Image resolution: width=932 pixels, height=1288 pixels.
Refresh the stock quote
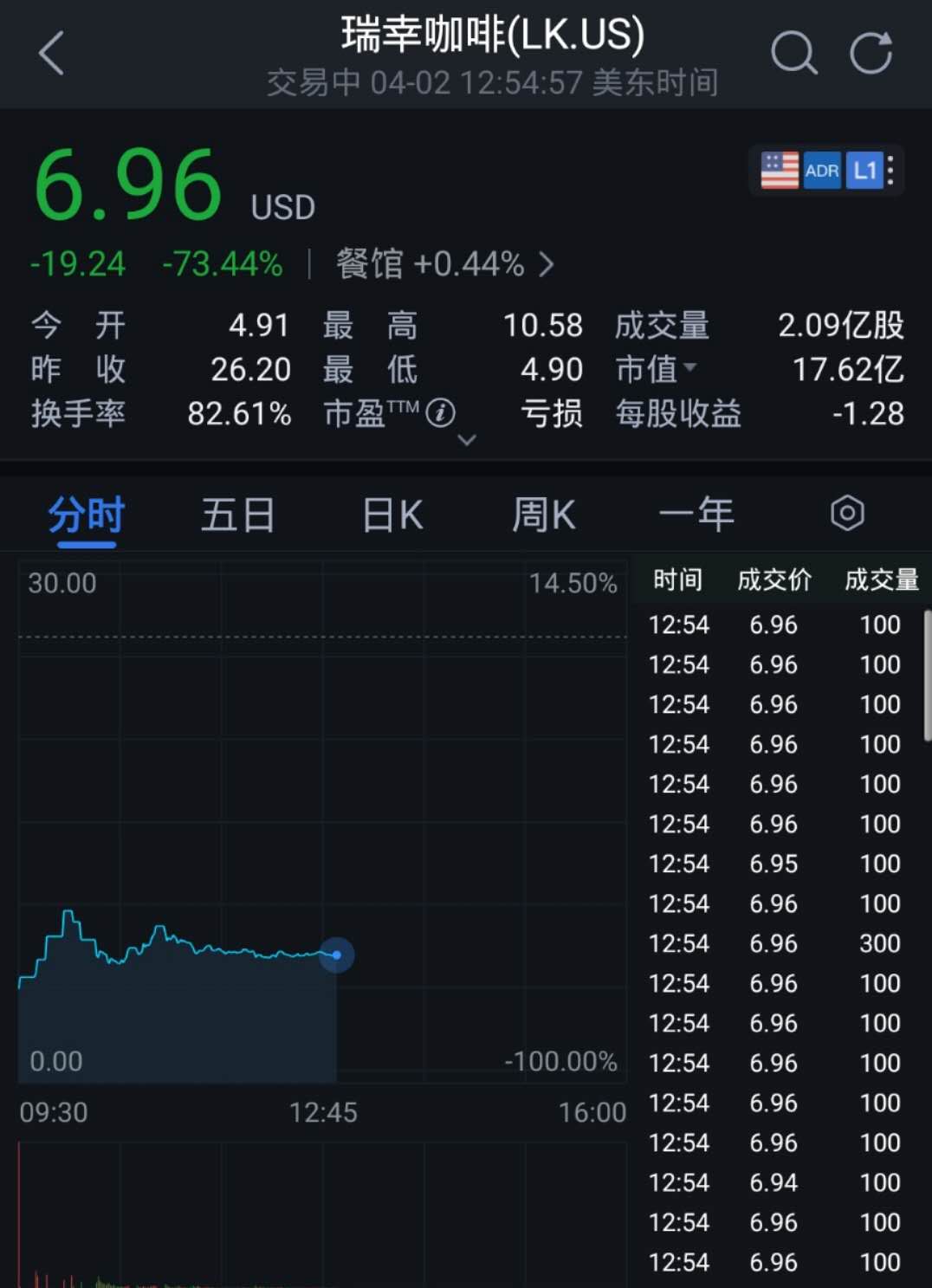(x=871, y=54)
